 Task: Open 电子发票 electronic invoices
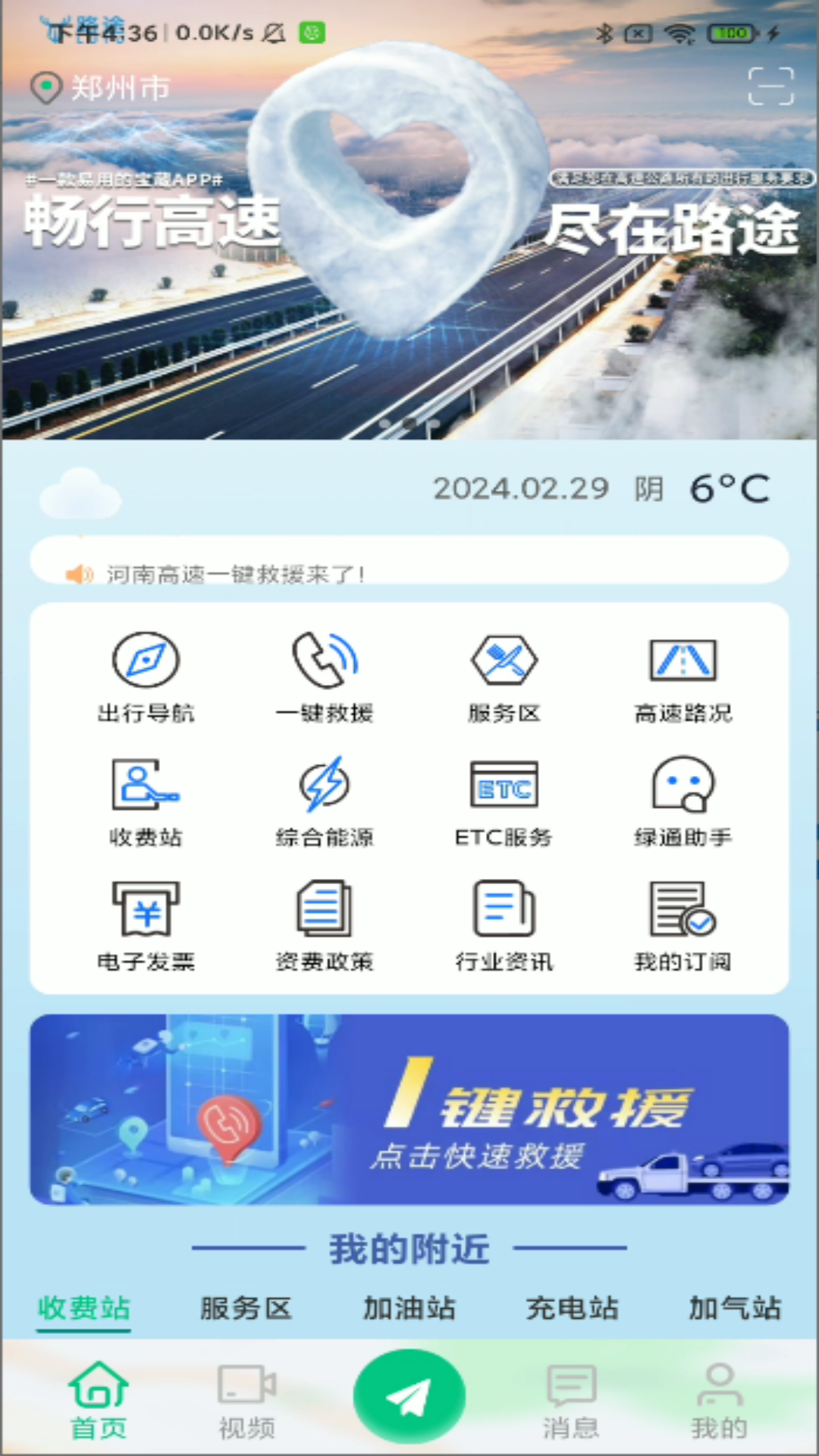146,925
